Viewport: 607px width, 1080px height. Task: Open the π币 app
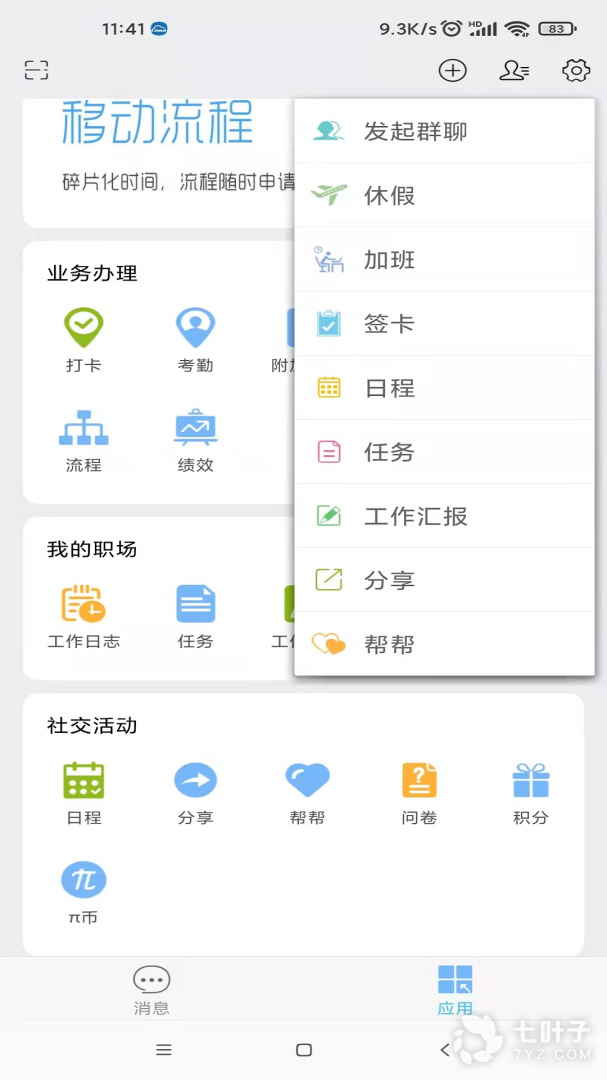[84, 892]
